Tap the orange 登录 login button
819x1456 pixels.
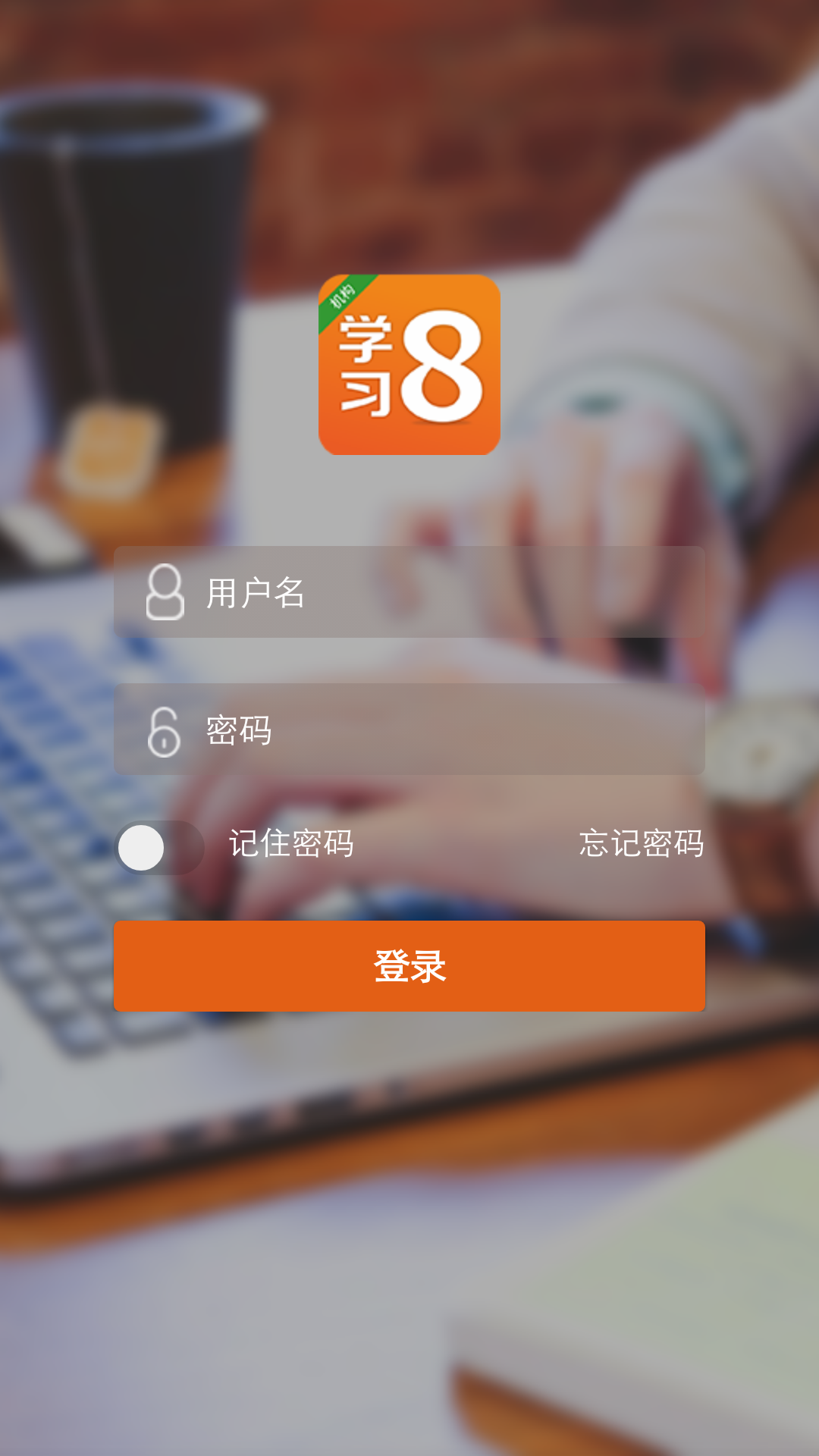409,966
